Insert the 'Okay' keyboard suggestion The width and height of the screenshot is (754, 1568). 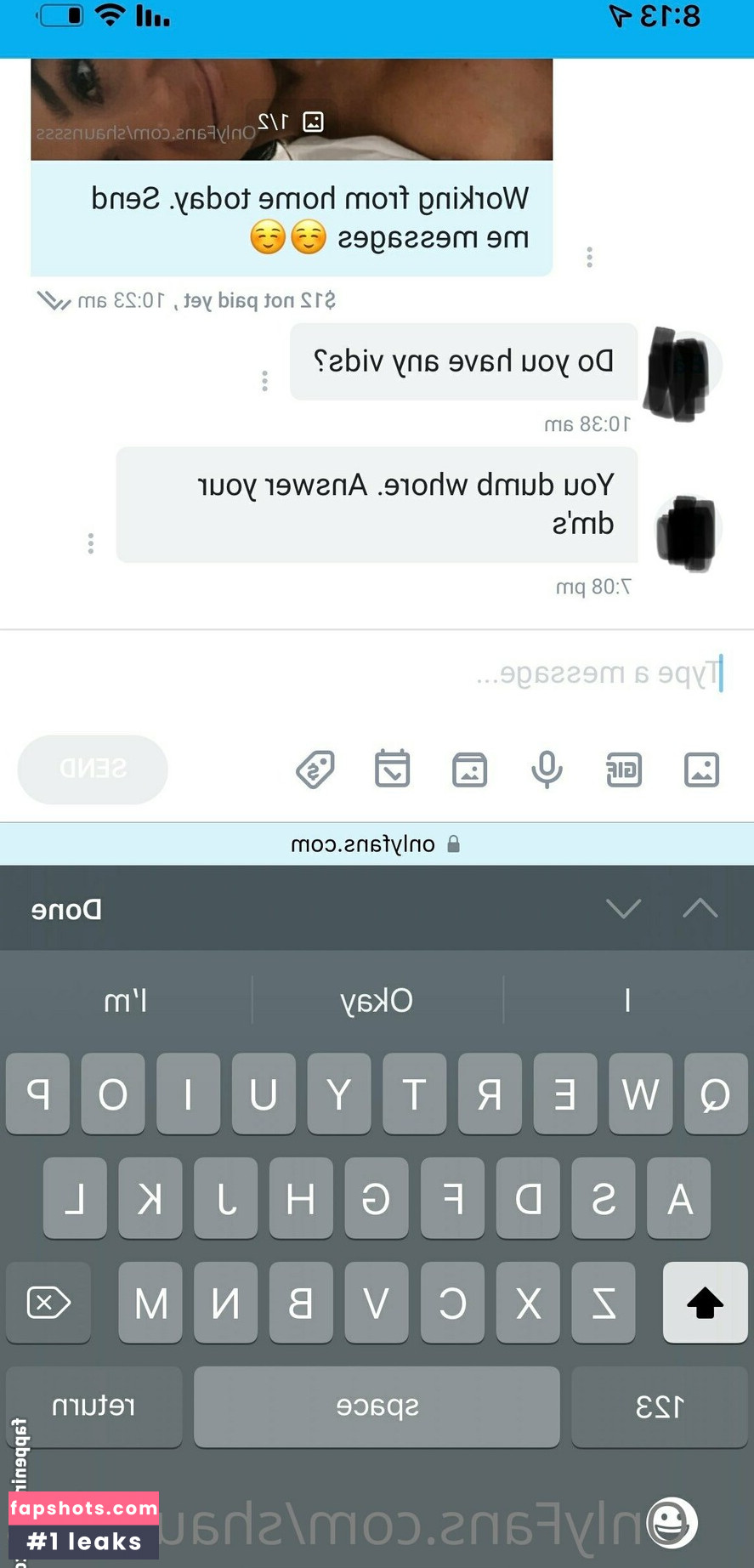[377, 1000]
